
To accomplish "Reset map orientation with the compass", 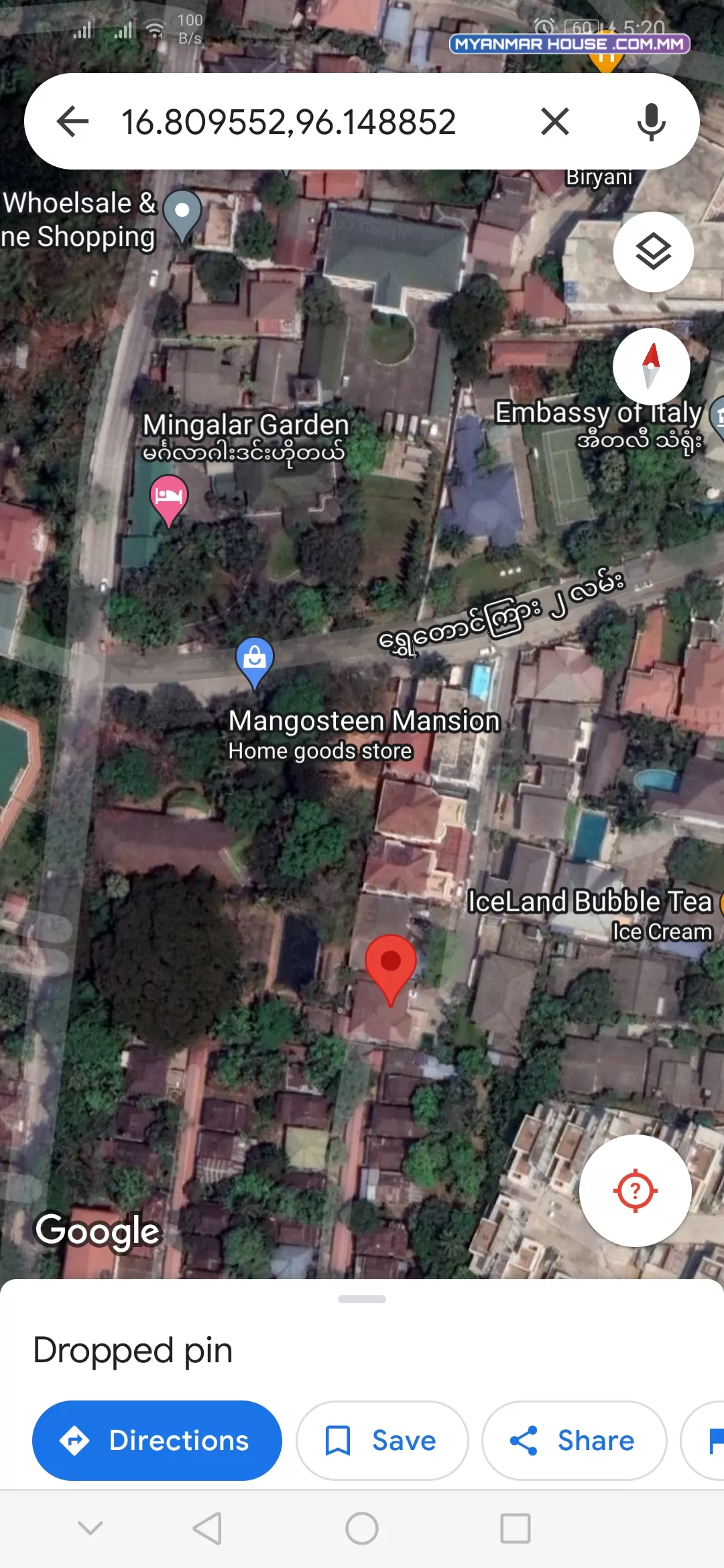I will (x=651, y=367).
